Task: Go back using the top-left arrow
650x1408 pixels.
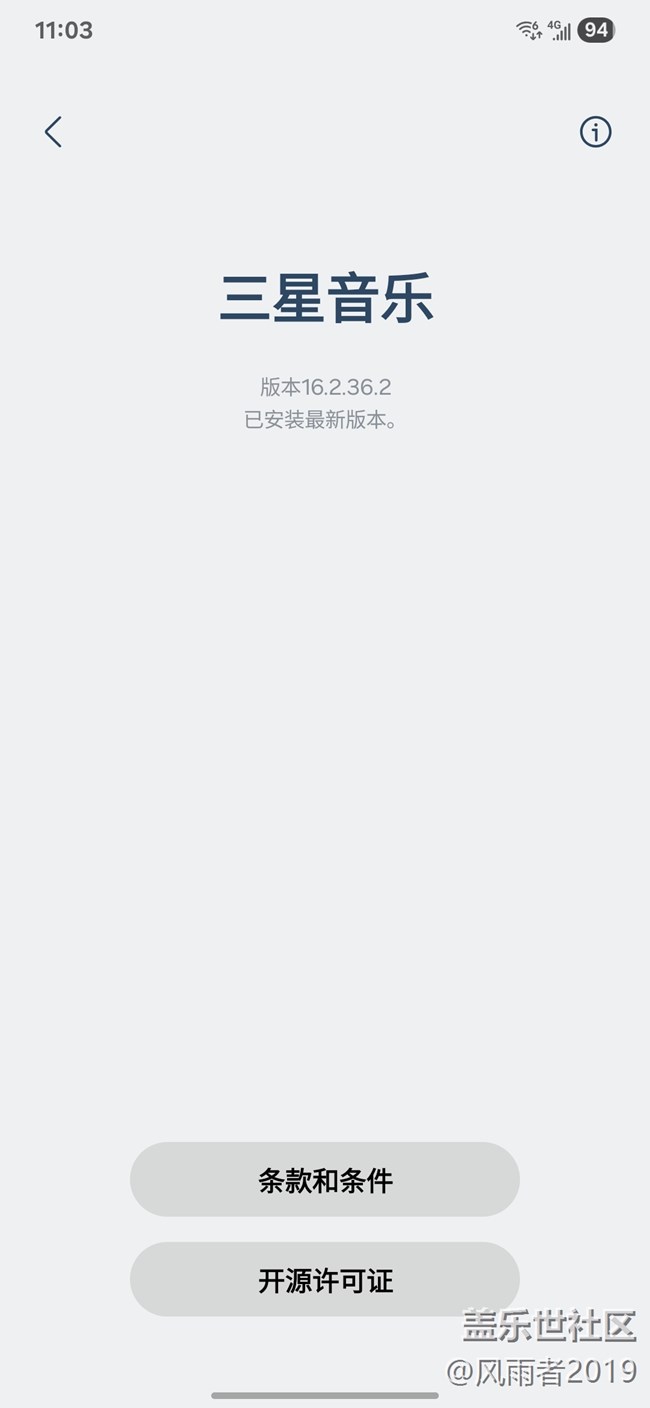Action: pos(53,132)
